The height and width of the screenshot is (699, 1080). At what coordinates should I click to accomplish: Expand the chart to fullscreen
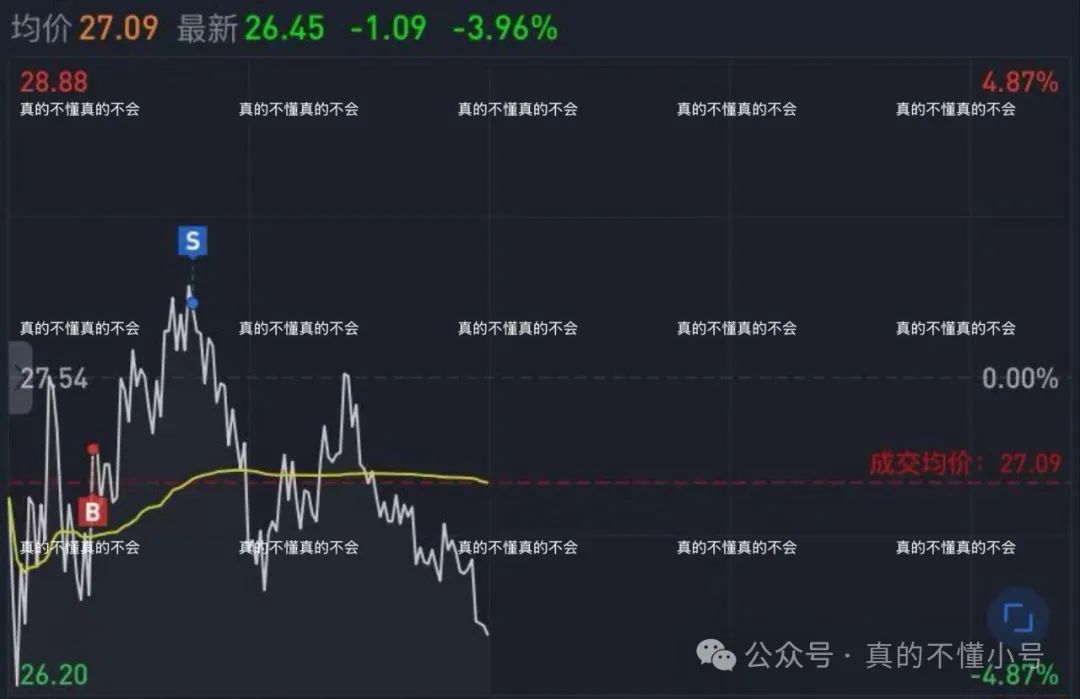click(1017, 618)
